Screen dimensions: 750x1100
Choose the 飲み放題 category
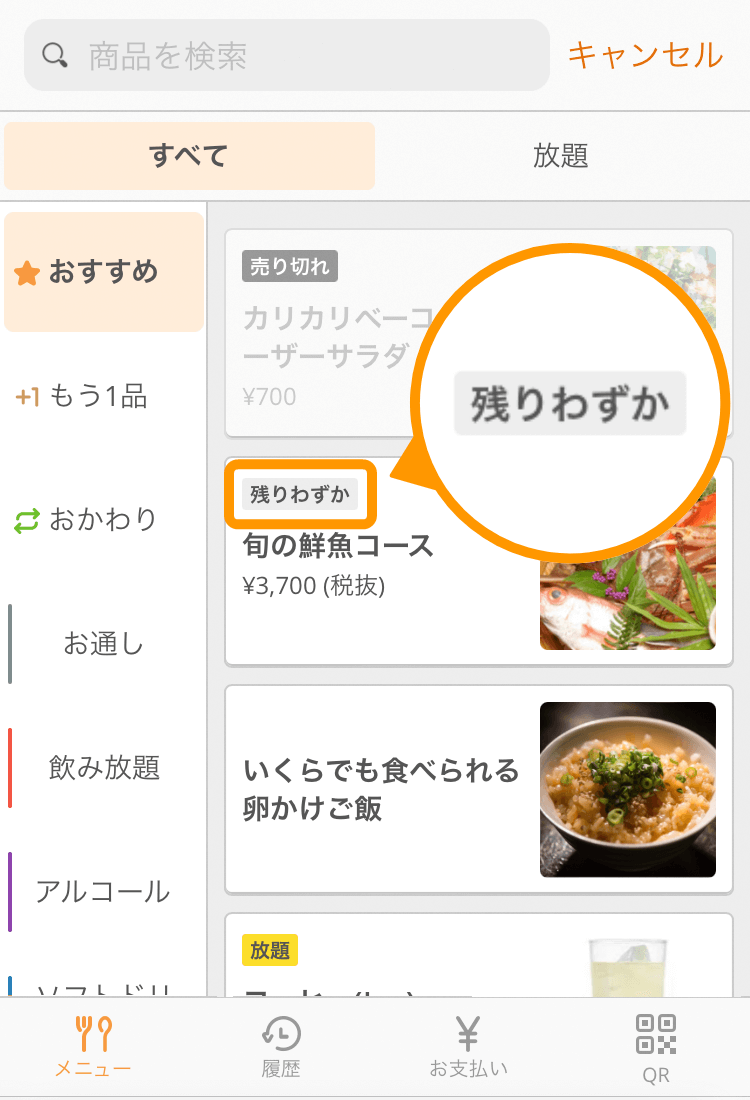104,768
